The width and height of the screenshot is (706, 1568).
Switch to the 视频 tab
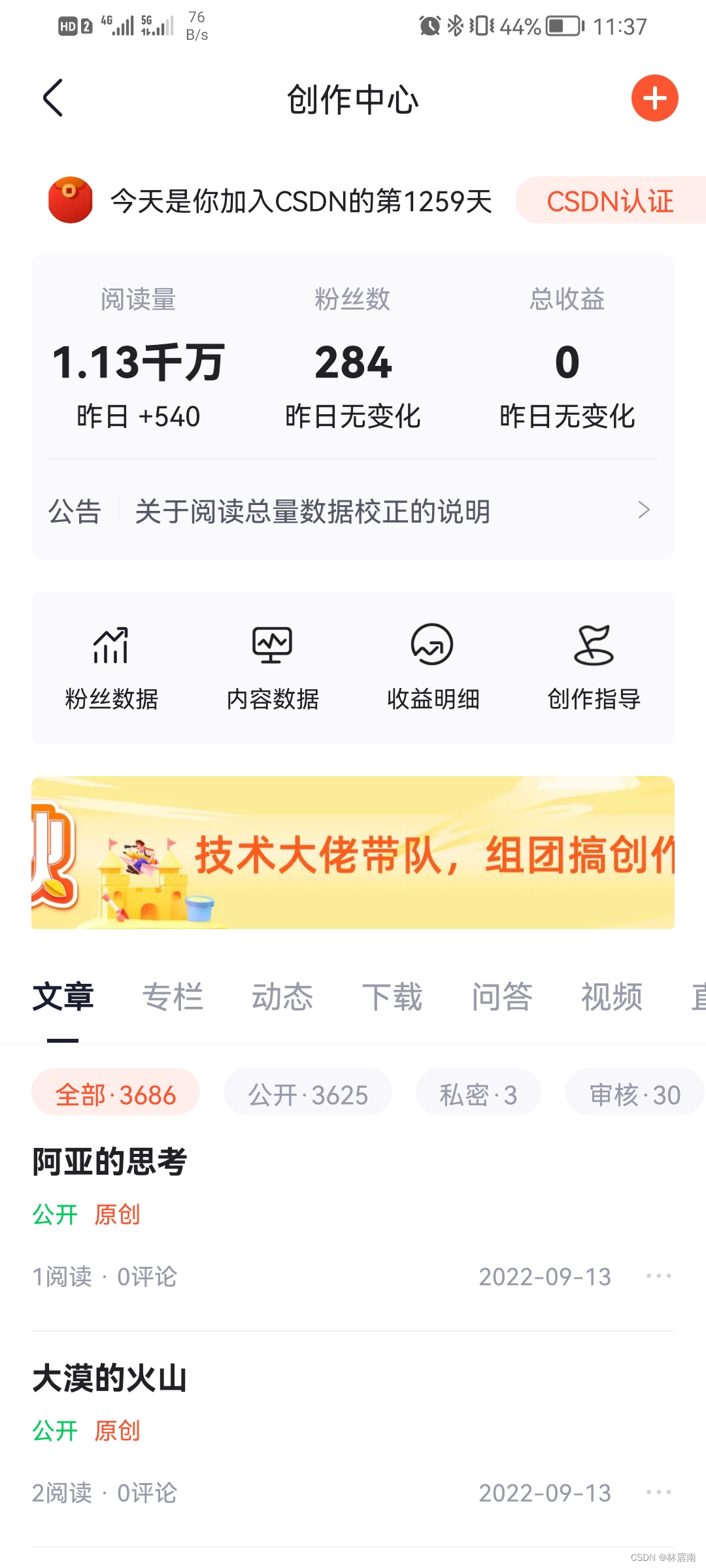click(611, 997)
